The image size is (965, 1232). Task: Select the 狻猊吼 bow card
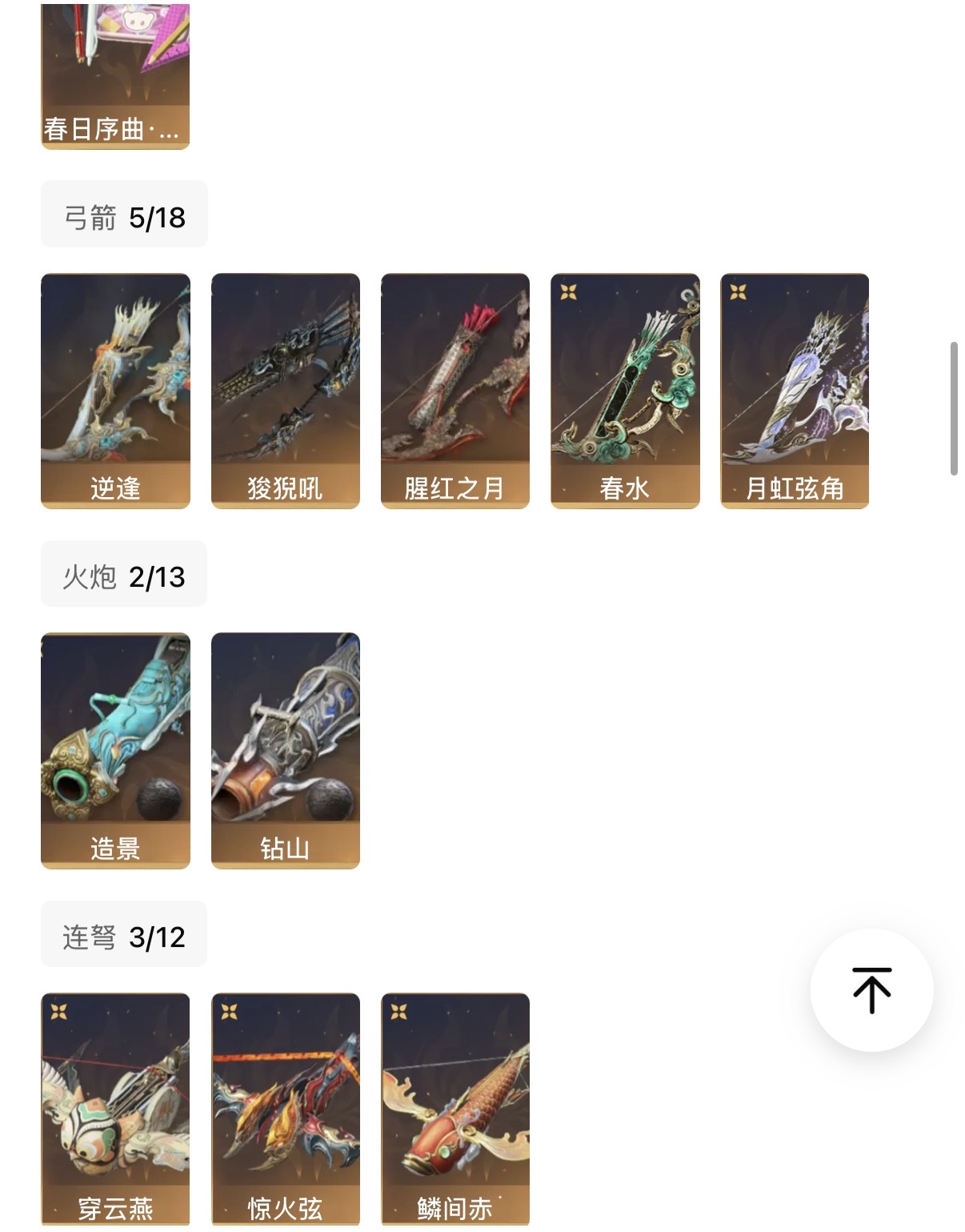tap(286, 391)
